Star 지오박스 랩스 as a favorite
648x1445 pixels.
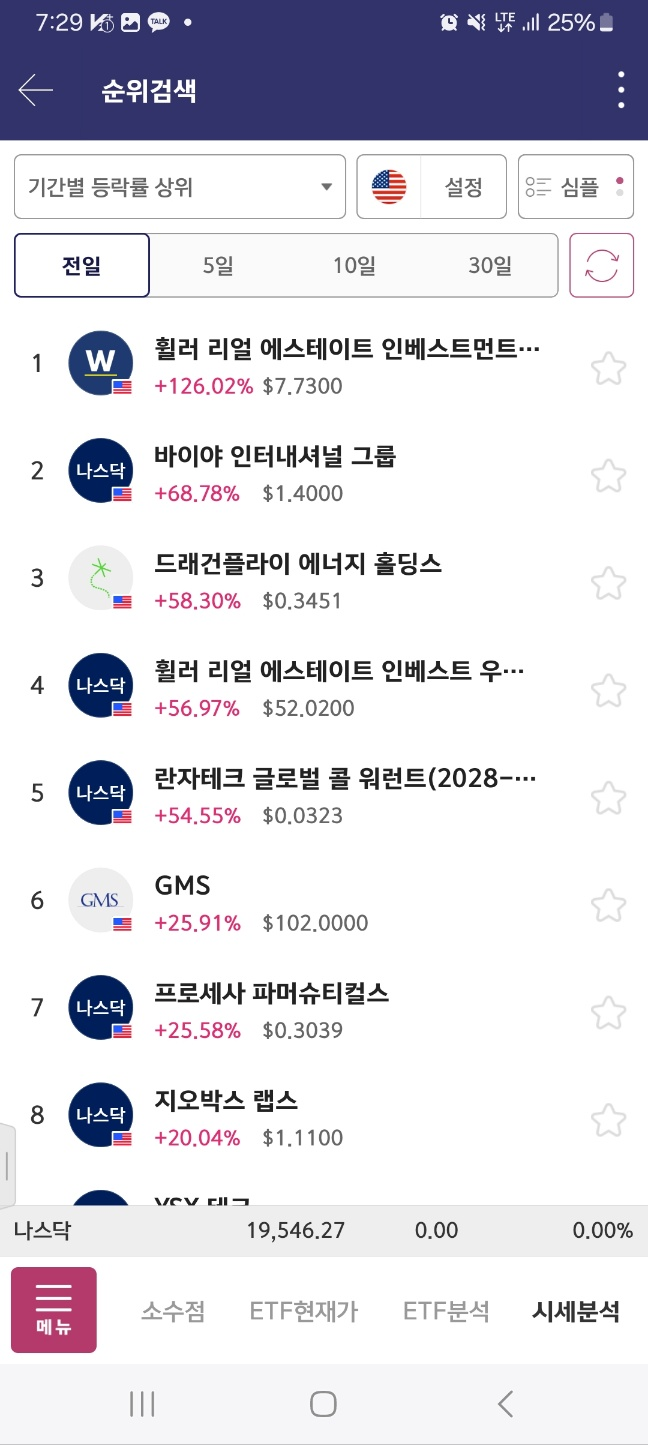tap(608, 1121)
